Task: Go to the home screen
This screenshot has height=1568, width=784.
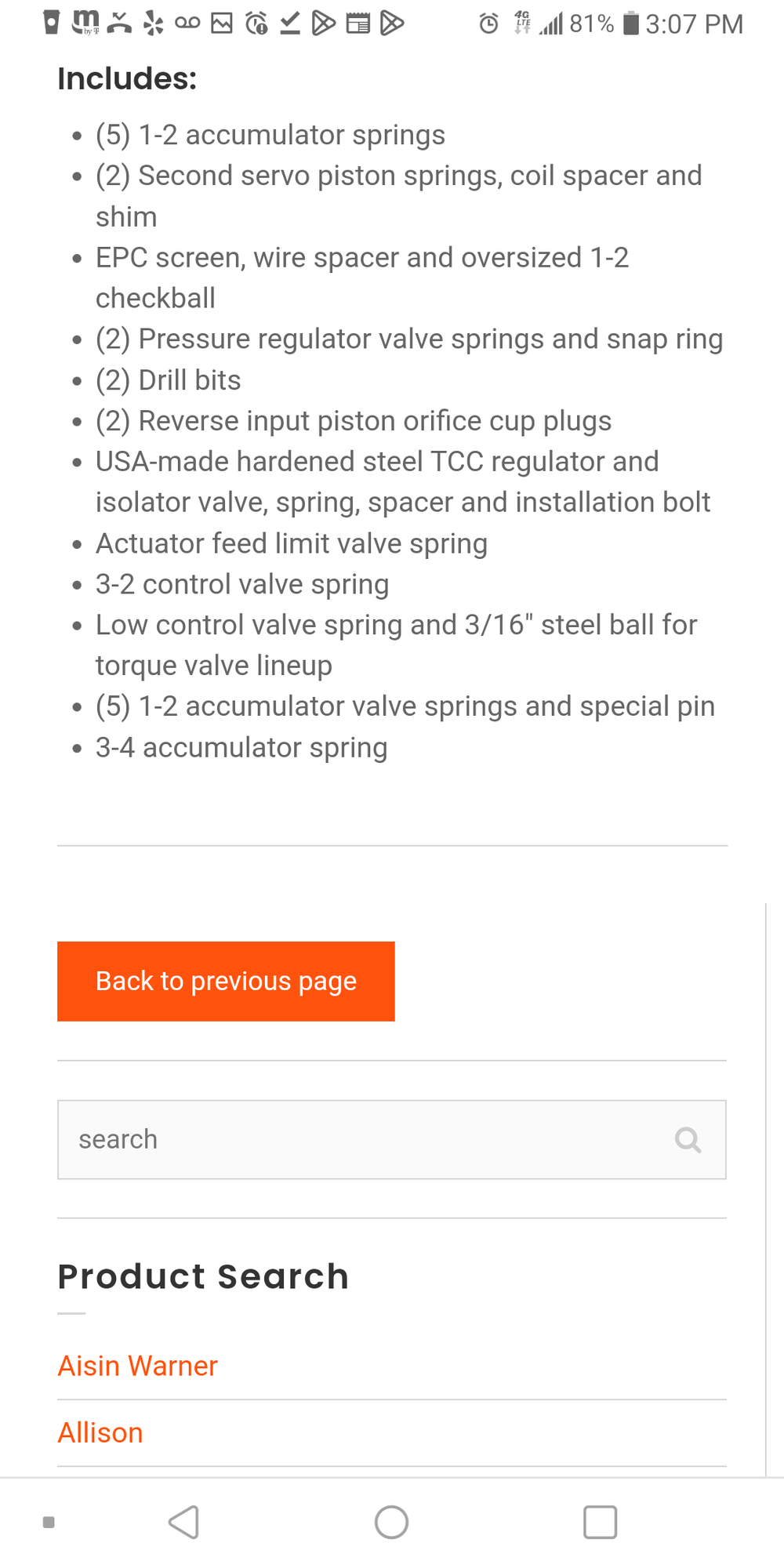Action: click(391, 1523)
